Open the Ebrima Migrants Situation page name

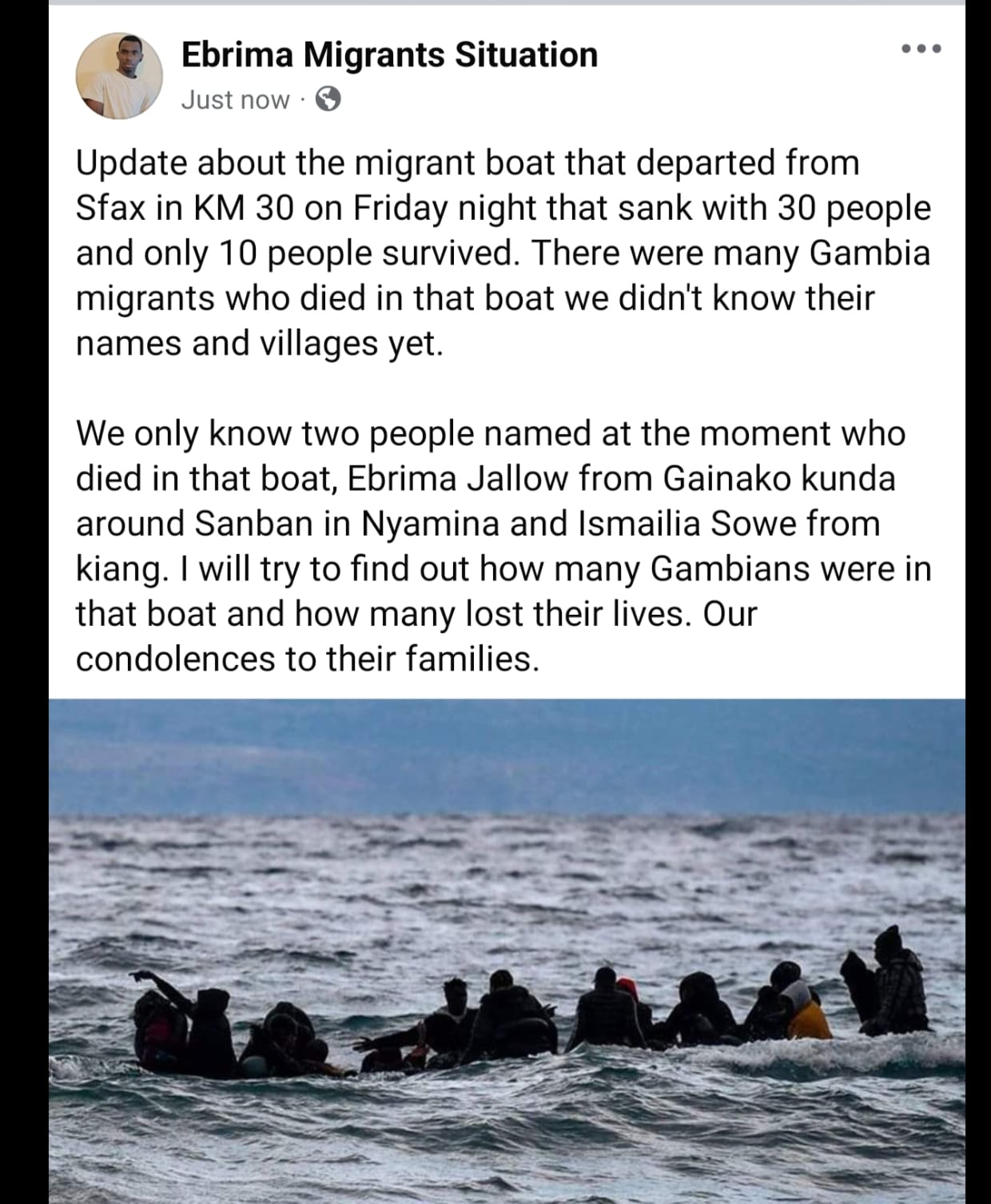[x=389, y=55]
